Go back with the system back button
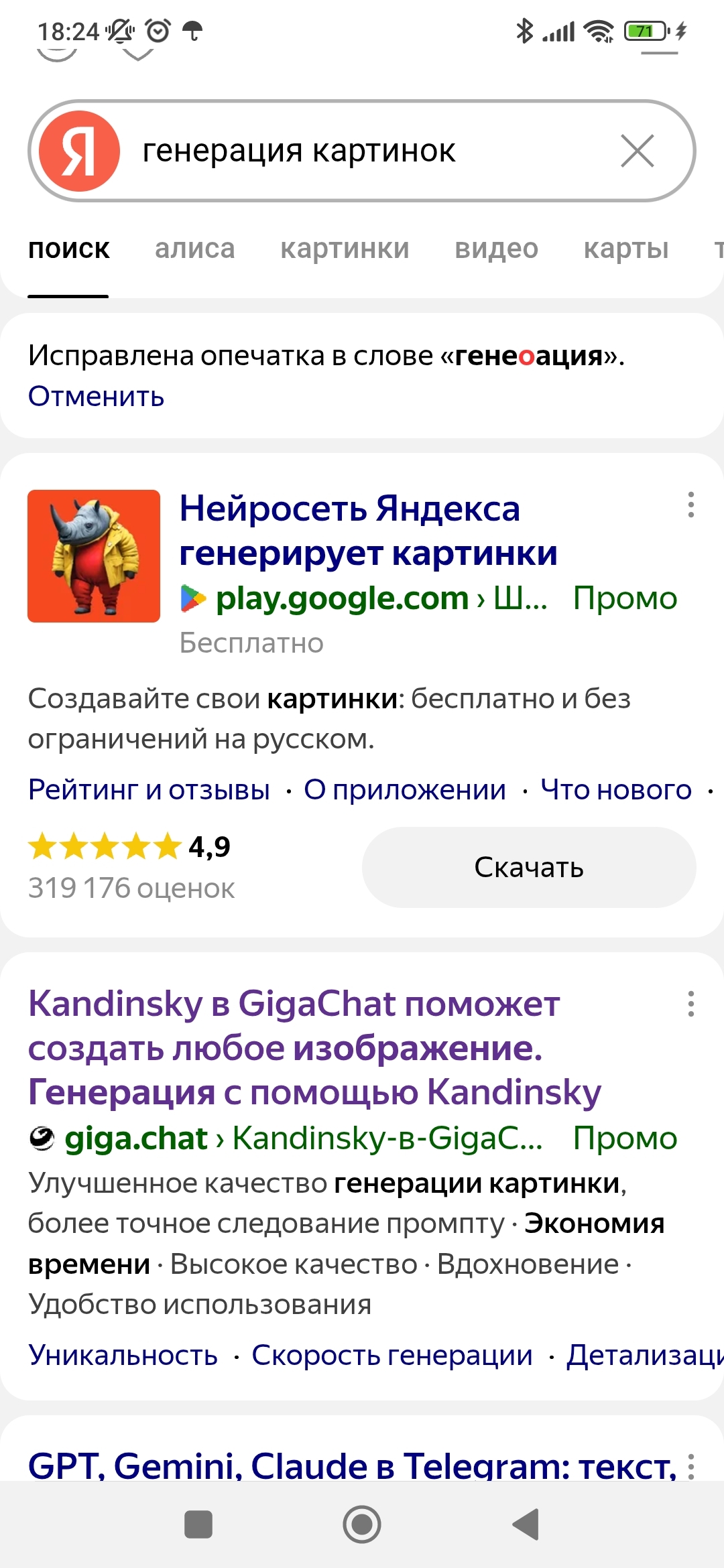The width and height of the screenshot is (724, 1568). tap(526, 1524)
